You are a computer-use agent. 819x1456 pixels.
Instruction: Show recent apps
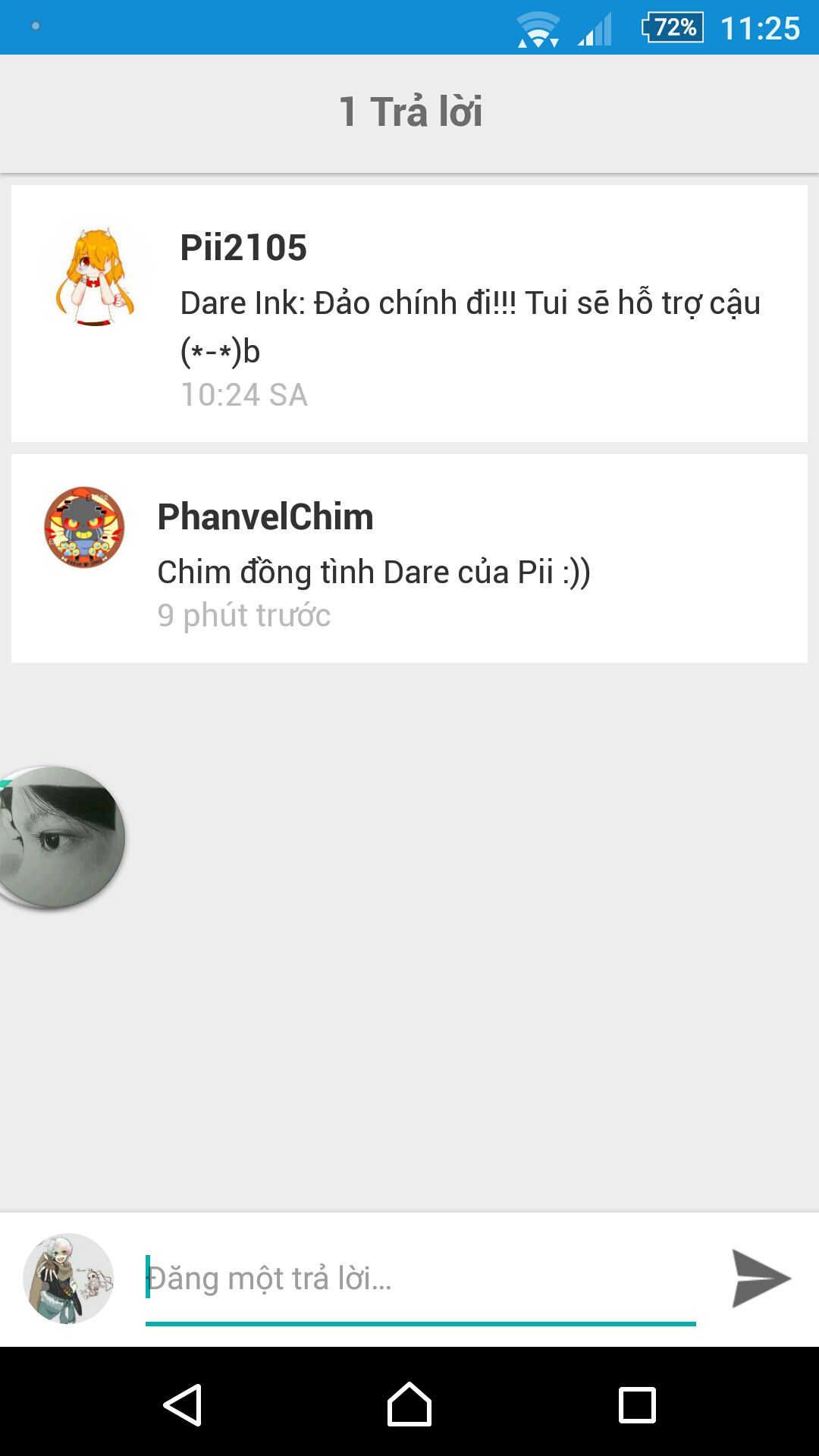tap(637, 1405)
